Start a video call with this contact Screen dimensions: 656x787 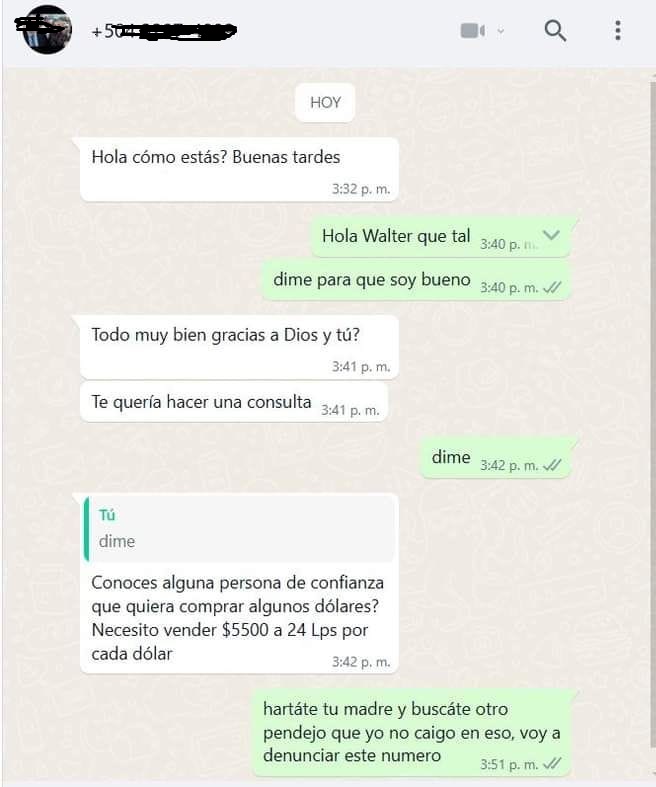pos(472,31)
